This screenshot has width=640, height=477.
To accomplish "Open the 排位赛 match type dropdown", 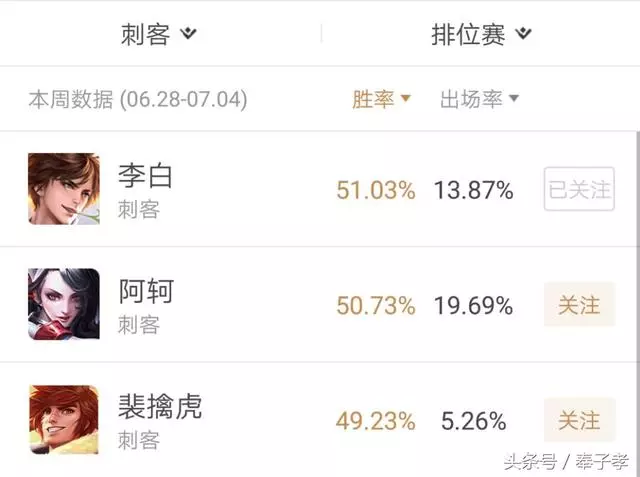I will [x=481, y=34].
